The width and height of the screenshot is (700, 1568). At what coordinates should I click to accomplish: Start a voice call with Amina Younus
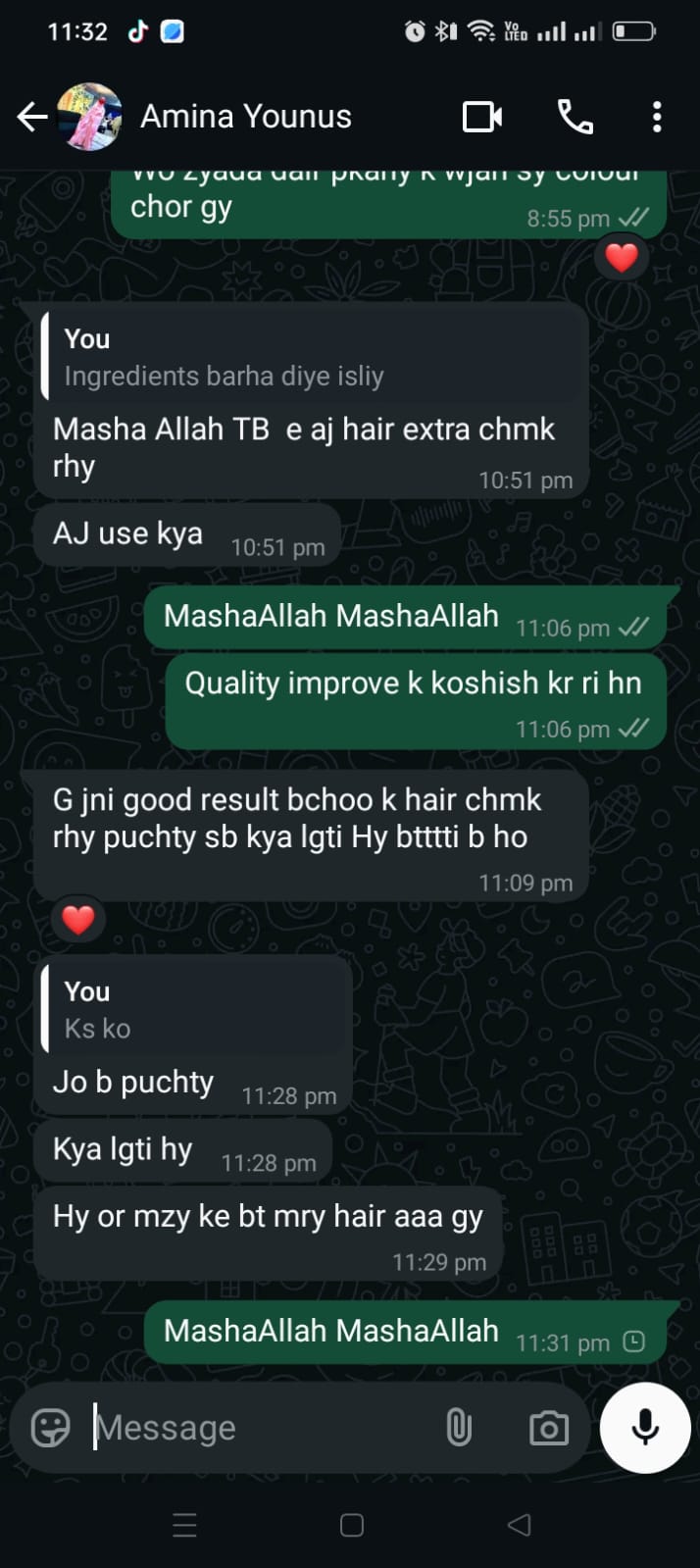point(575,117)
